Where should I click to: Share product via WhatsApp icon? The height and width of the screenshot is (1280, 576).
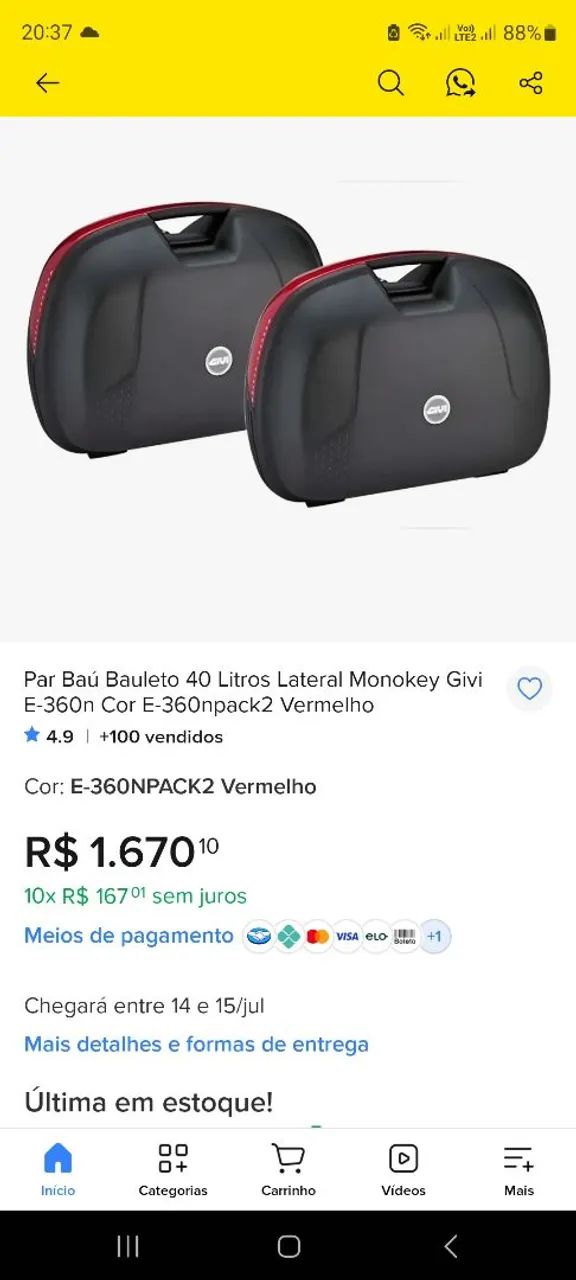tap(461, 83)
